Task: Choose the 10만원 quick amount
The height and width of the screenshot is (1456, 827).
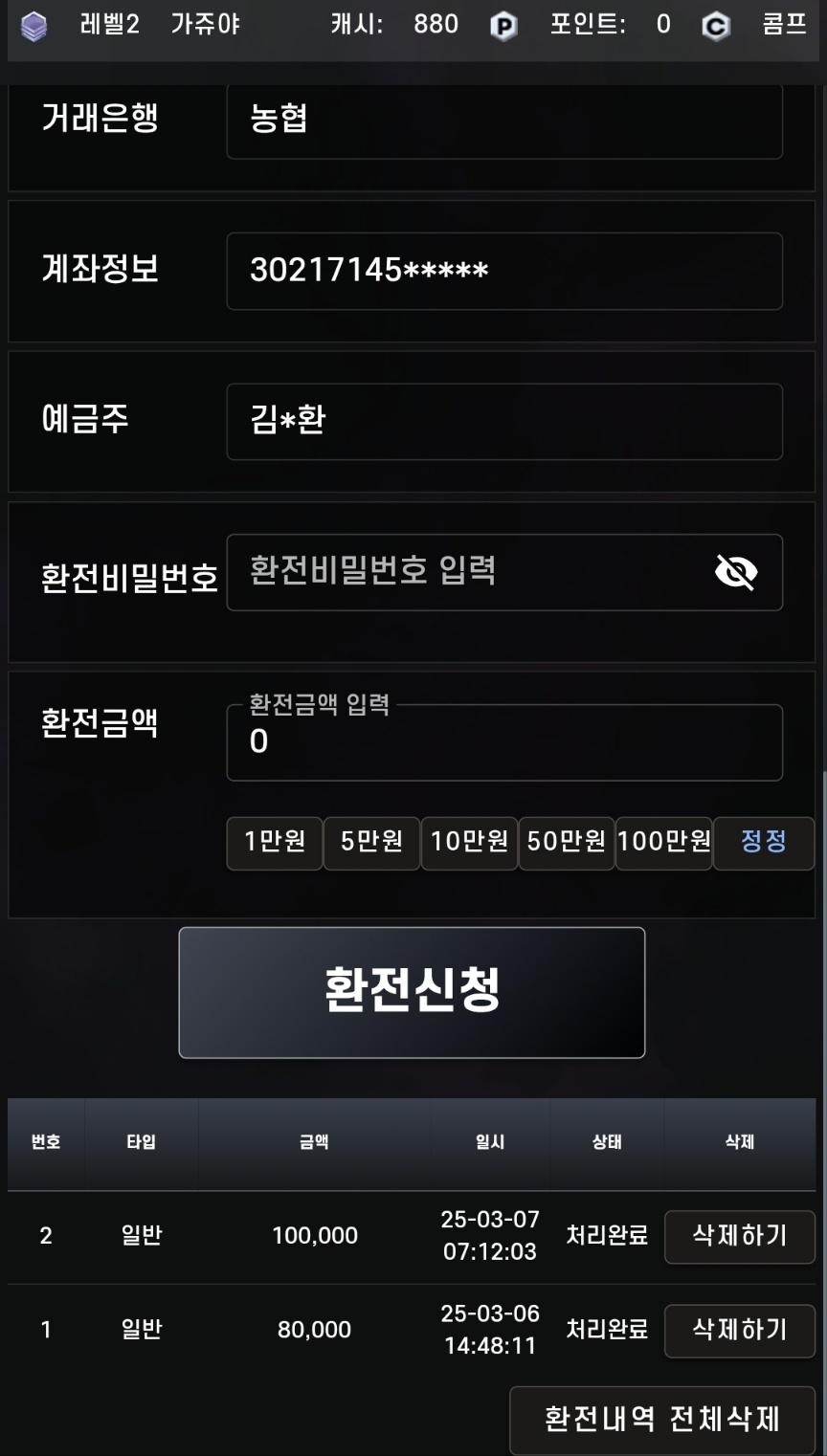Action: coord(469,843)
